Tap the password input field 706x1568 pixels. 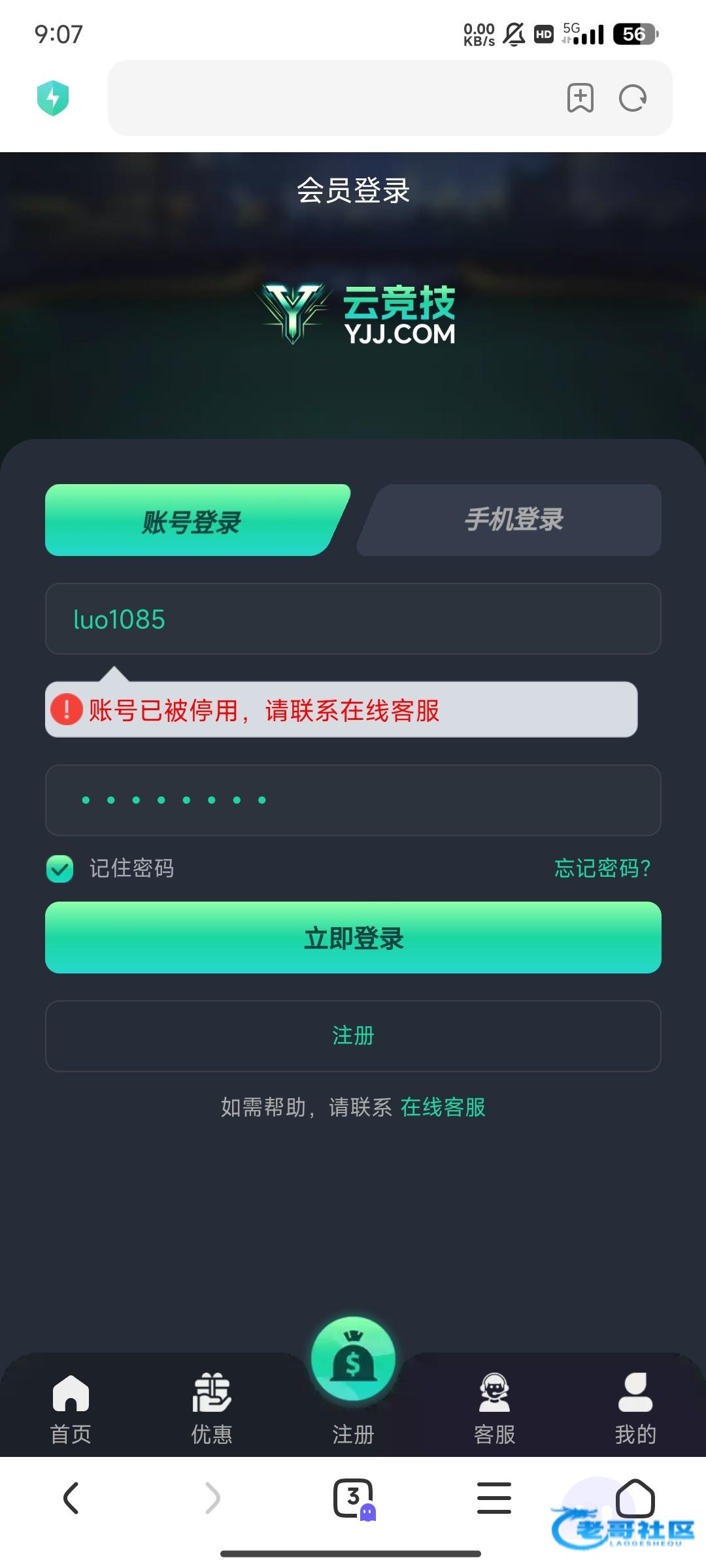pyautogui.click(x=353, y=800)
